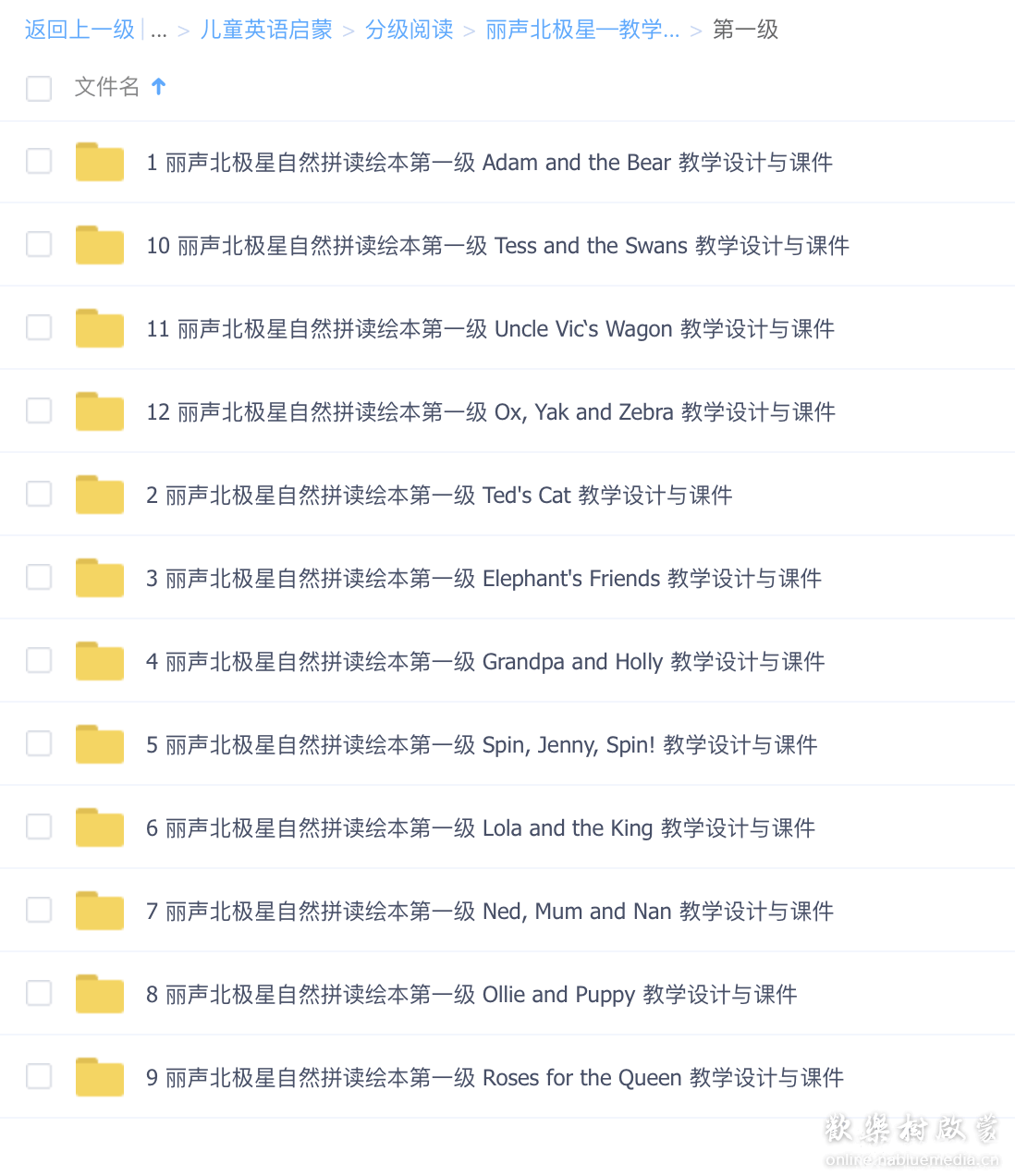Go to the '儿童英语启蒙' breadcrumb
1015x1176 pixels.
(265, 30)
